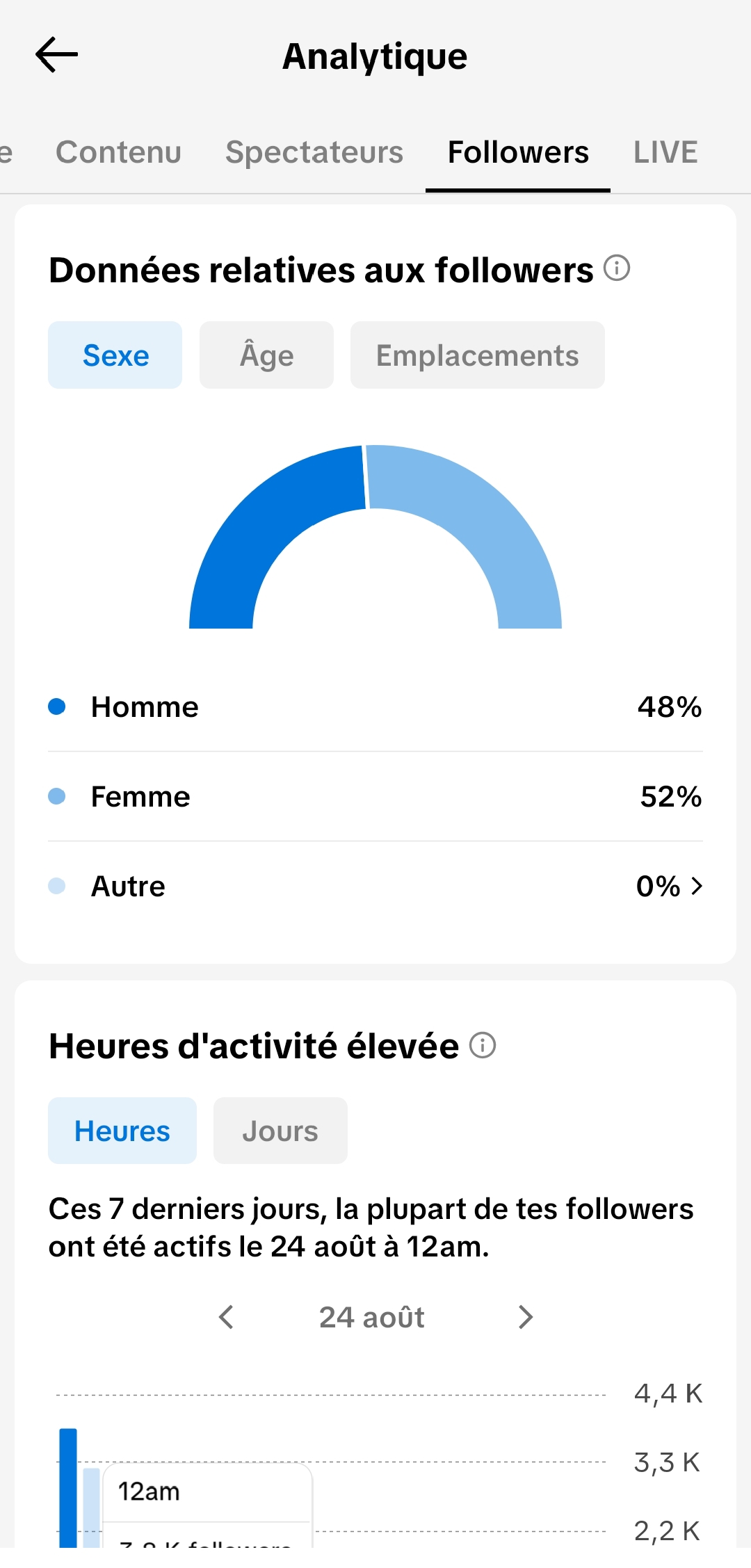Screen dimensions: 751x1568
Task: Go to the day after 24 août
Action: (526, 1317)
